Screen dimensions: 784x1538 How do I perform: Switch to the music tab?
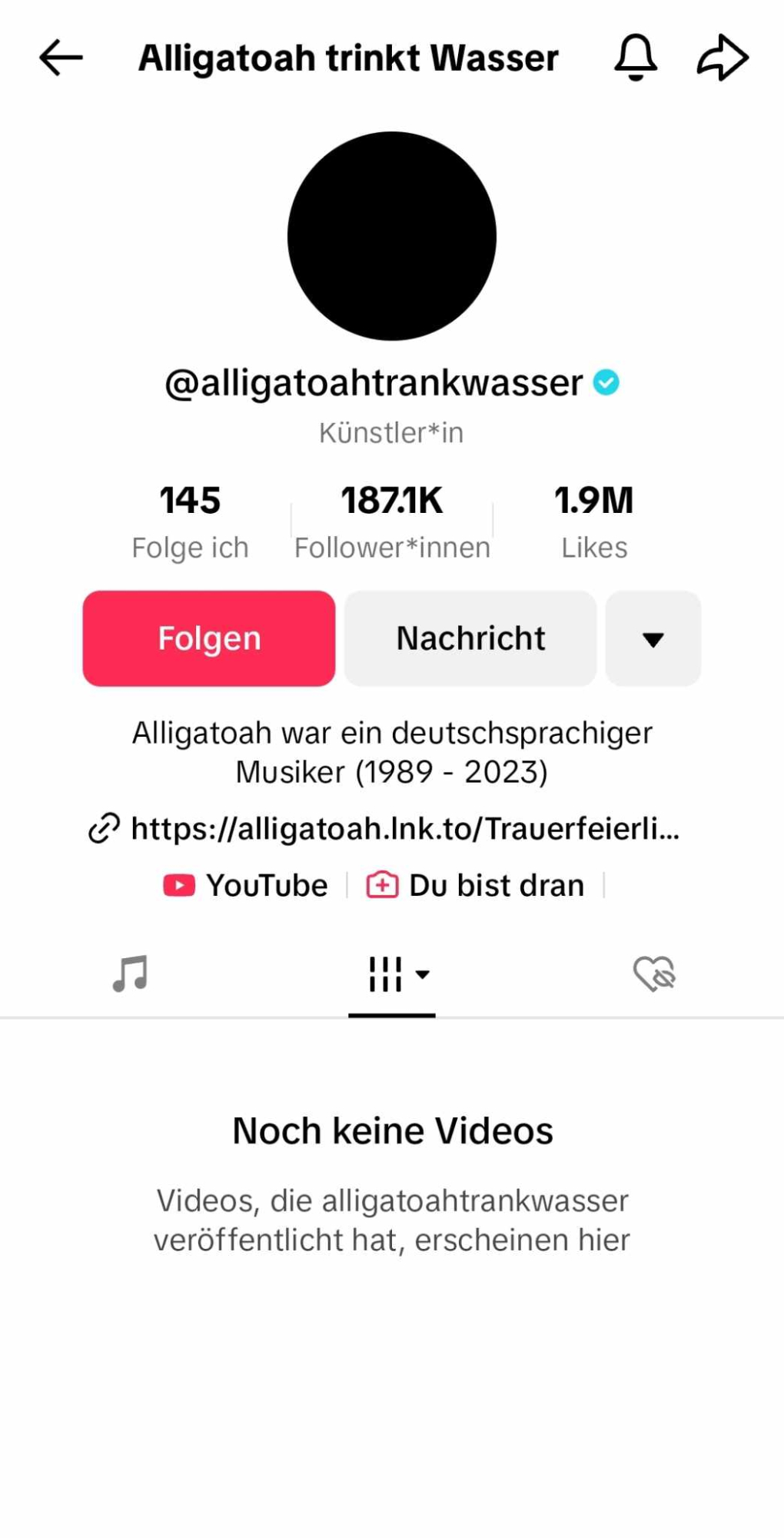click(131, 974)
